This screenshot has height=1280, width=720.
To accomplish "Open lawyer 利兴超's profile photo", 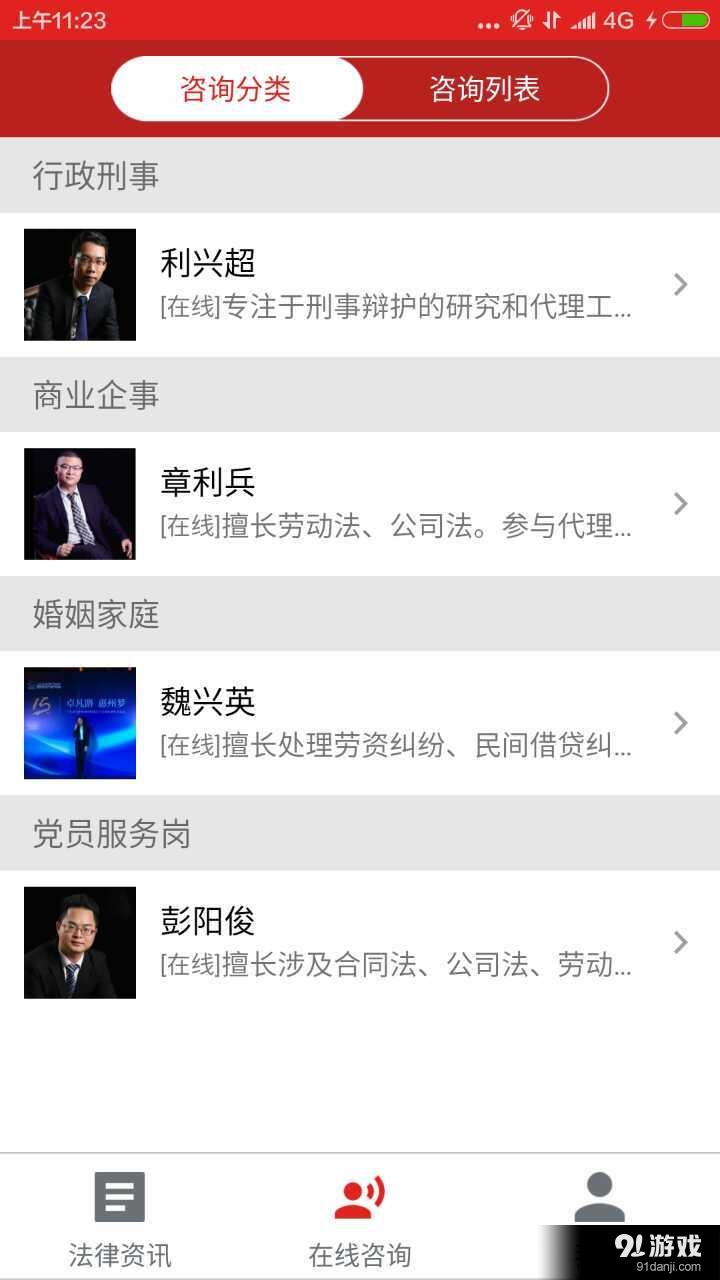I will 79,284.
